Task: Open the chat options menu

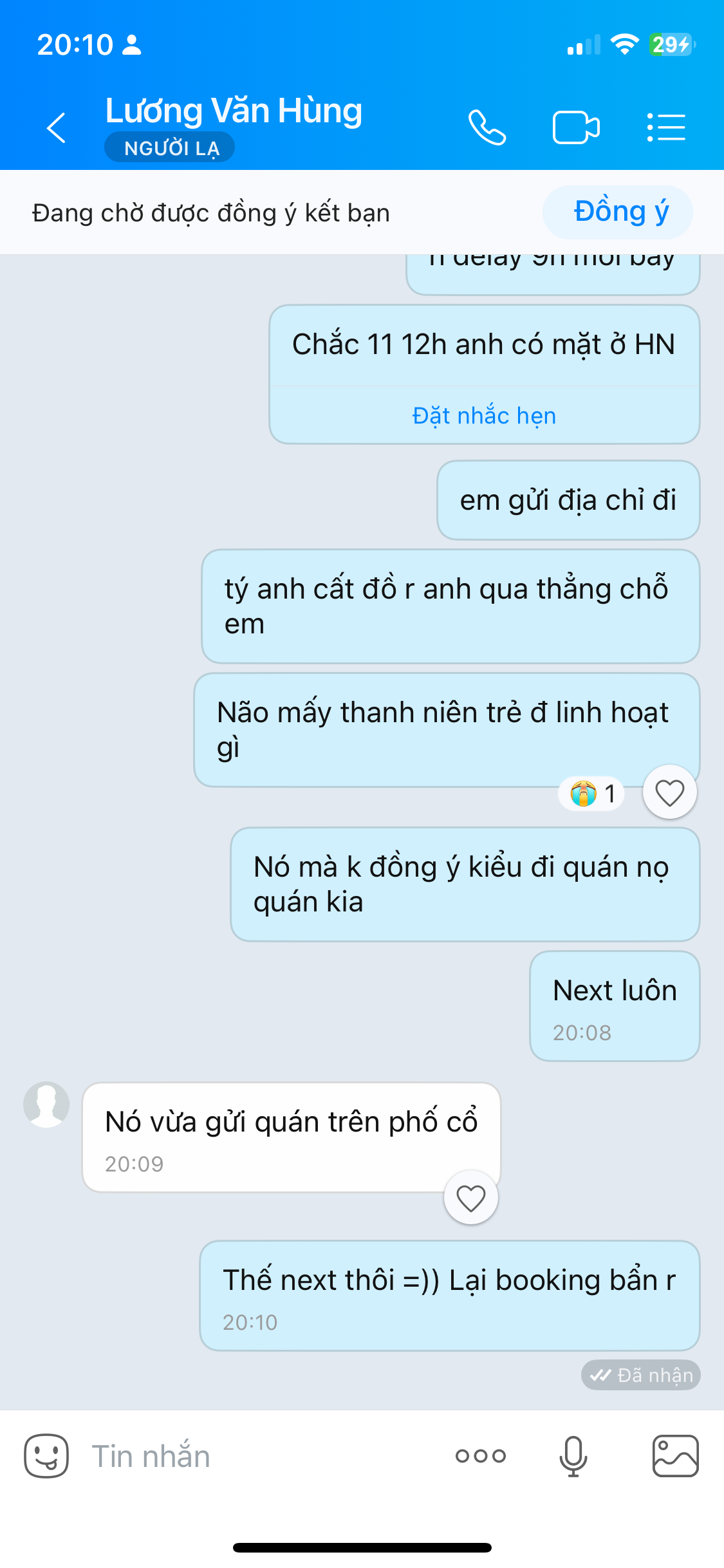Action: [x=666, y=127]
